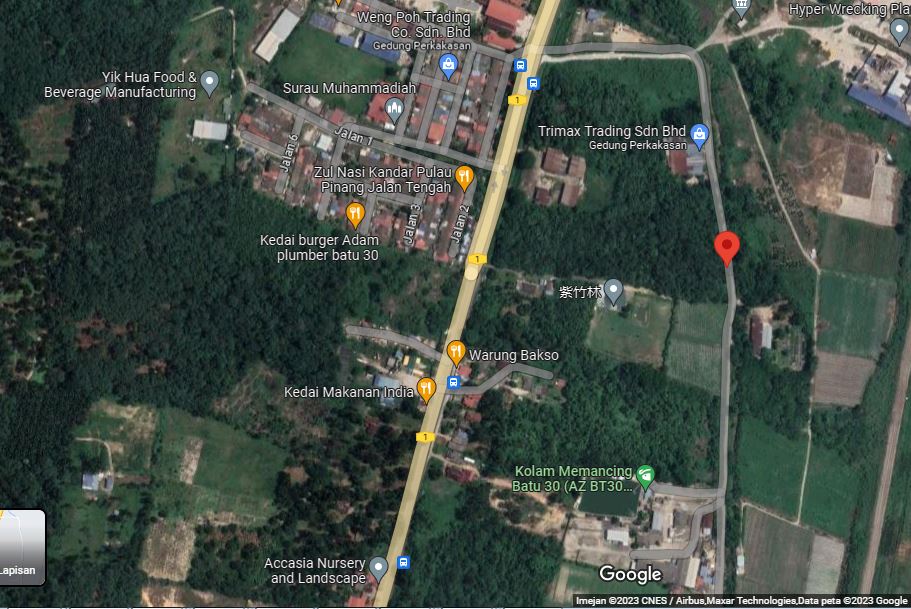The image size is (911, 609).
Task: Select the Zul Nasi Kandar restaurant pin
Action: point(464,179)
